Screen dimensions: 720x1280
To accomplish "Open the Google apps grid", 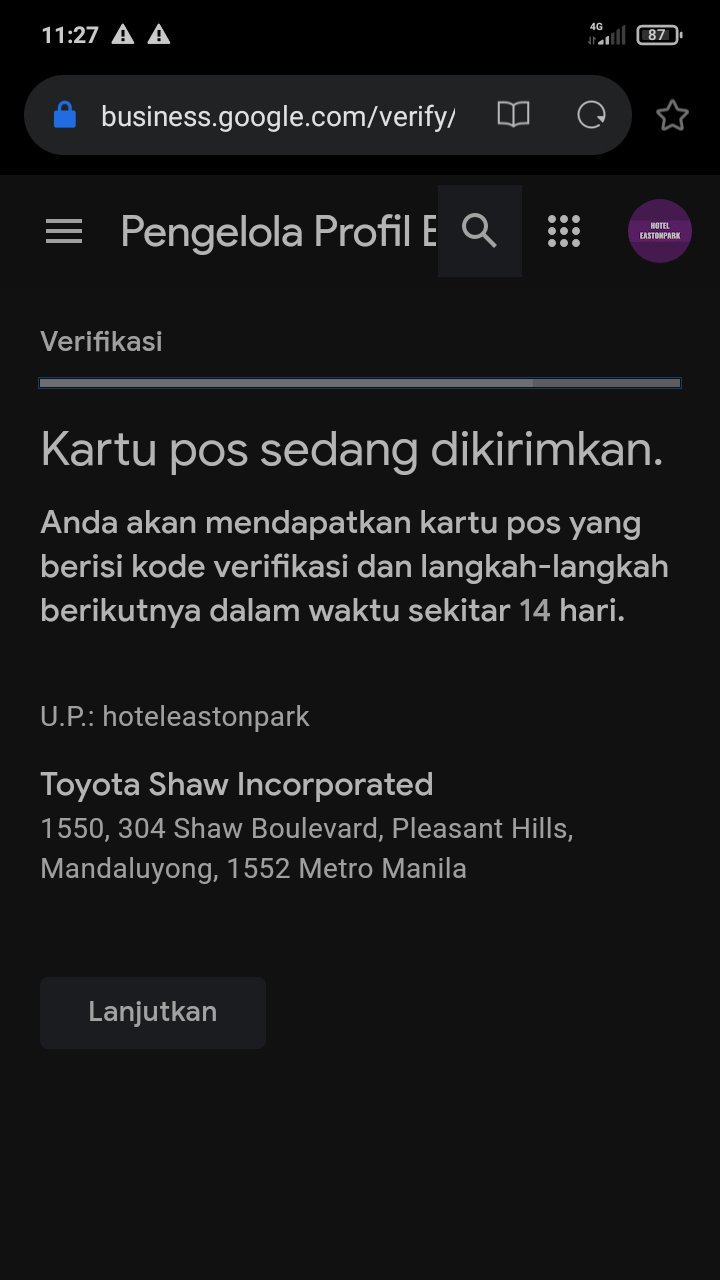I will [564, 231].
